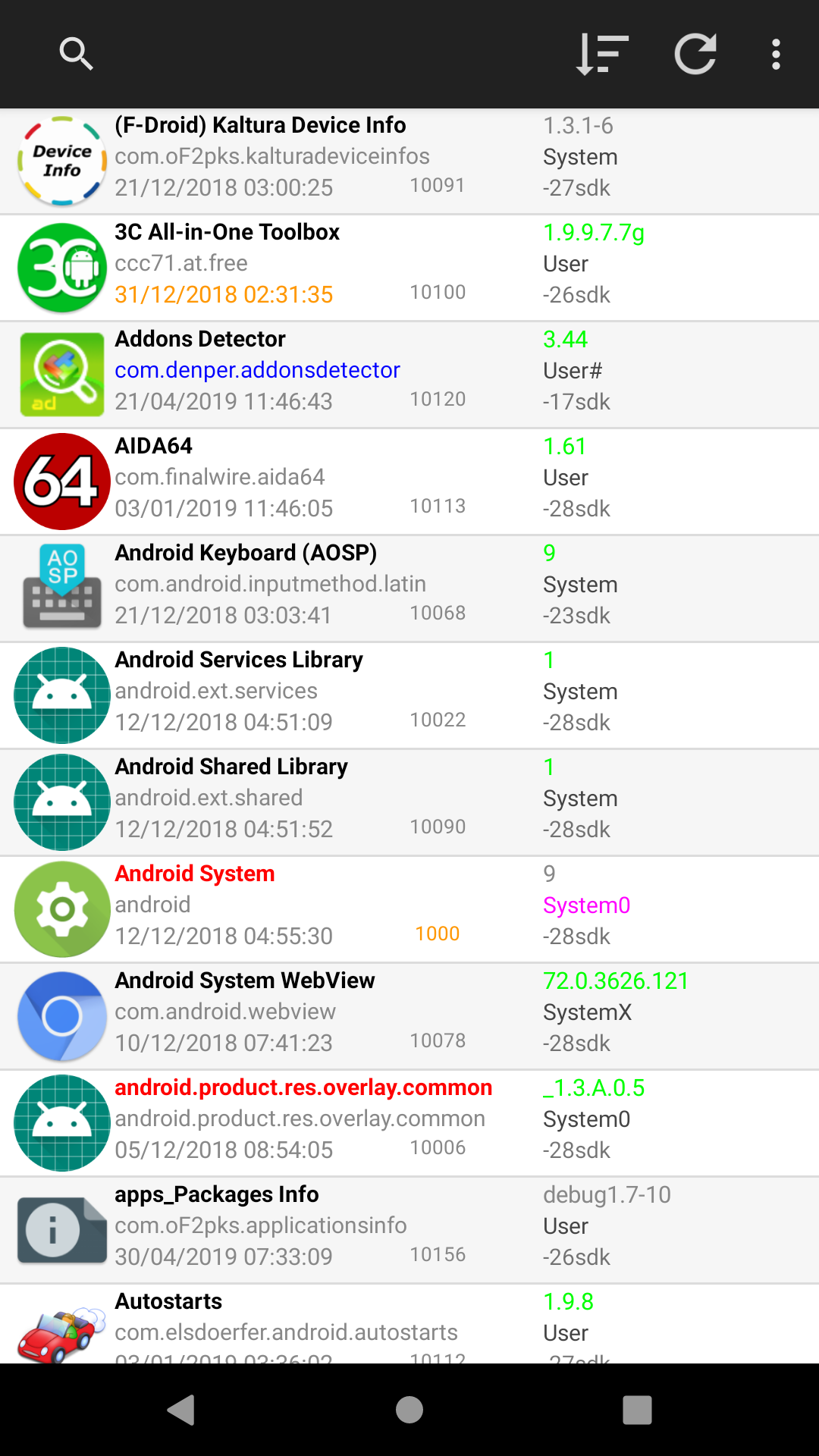Open the search icon

point(76,54)
